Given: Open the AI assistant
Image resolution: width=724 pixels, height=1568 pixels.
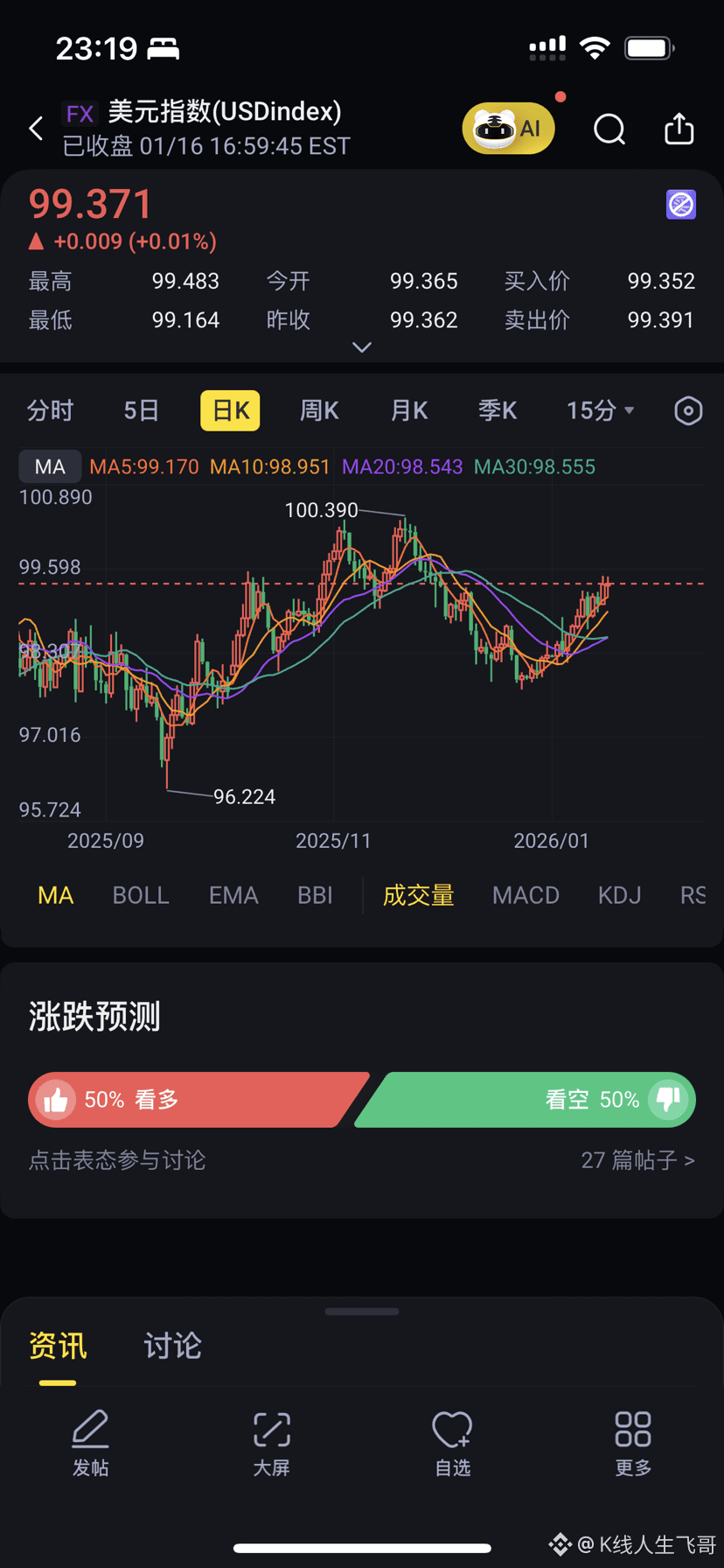Looking at the screenshot, I should pyautogui.click(x=508, y=128).
